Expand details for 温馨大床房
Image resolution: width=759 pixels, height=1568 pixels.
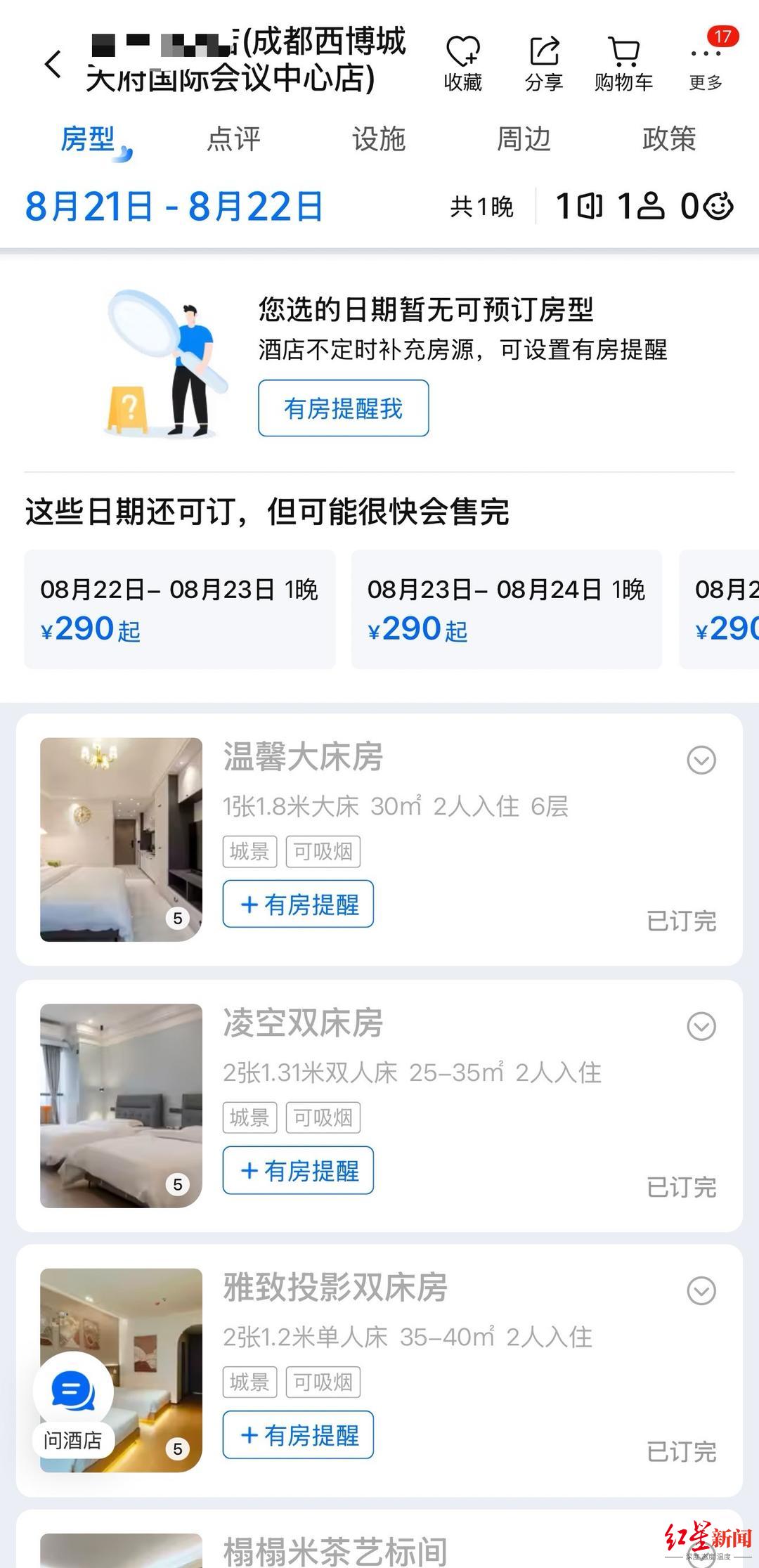[x=701, y=760]
